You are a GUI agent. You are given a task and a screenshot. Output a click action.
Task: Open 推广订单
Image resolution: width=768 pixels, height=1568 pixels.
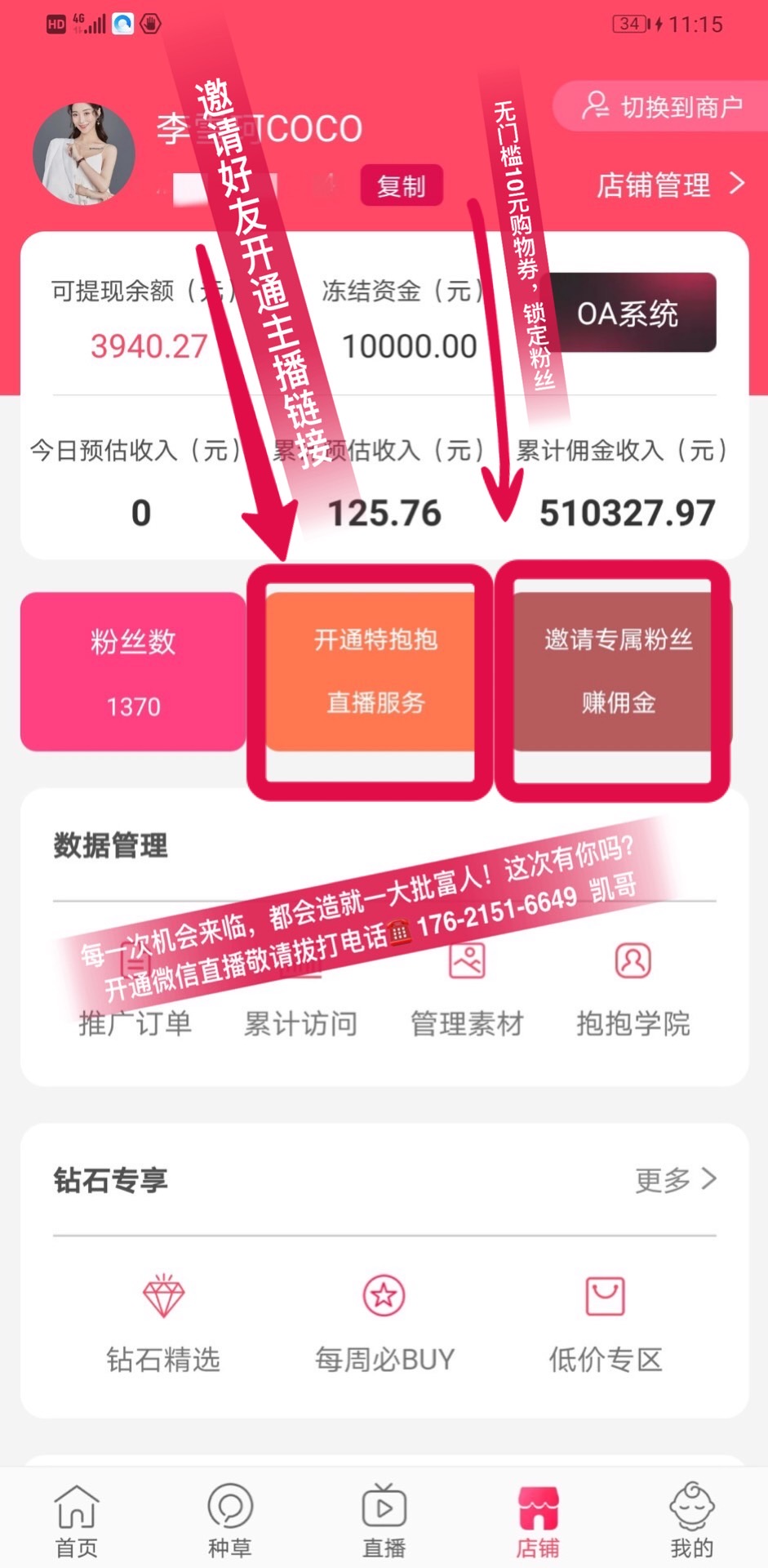135,990
